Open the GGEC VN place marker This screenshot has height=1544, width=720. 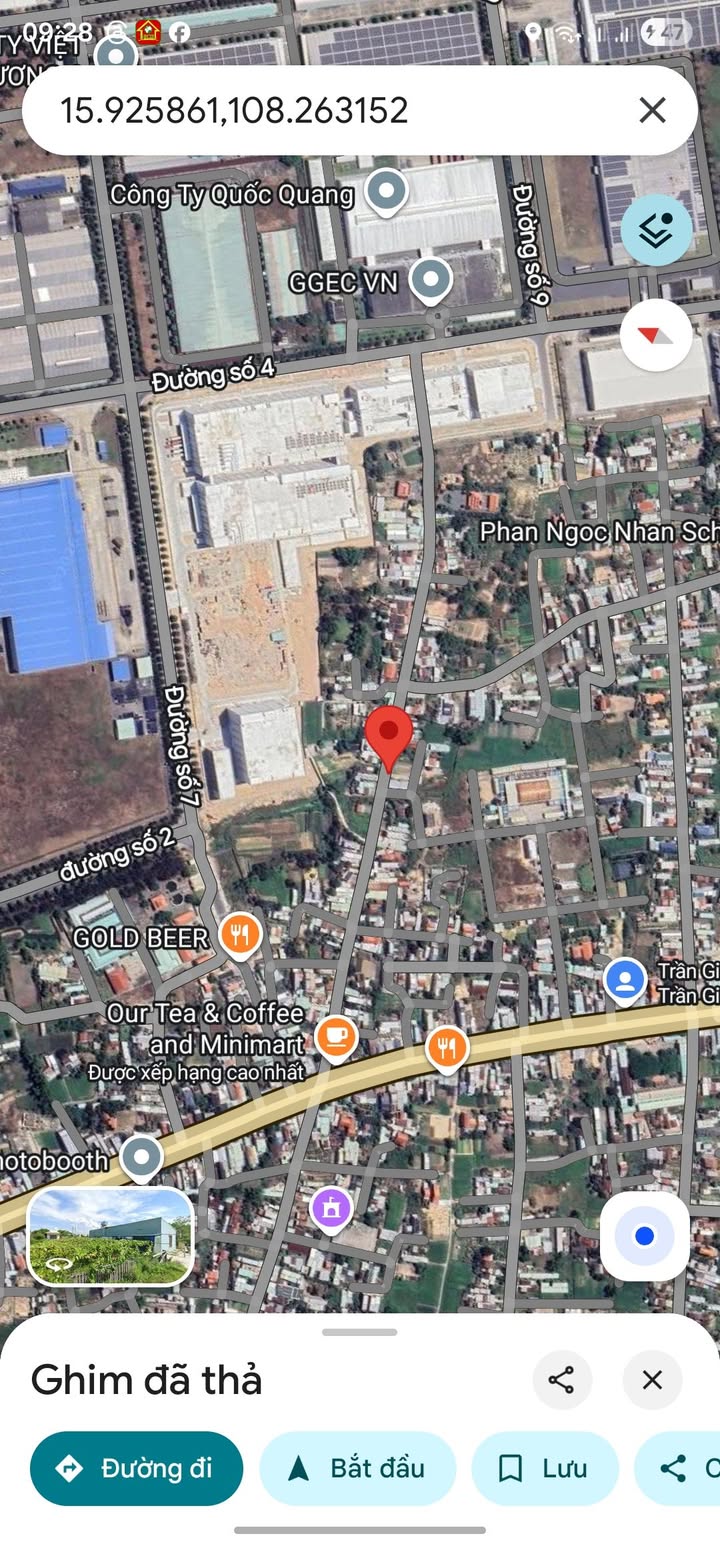pos(431,281)
